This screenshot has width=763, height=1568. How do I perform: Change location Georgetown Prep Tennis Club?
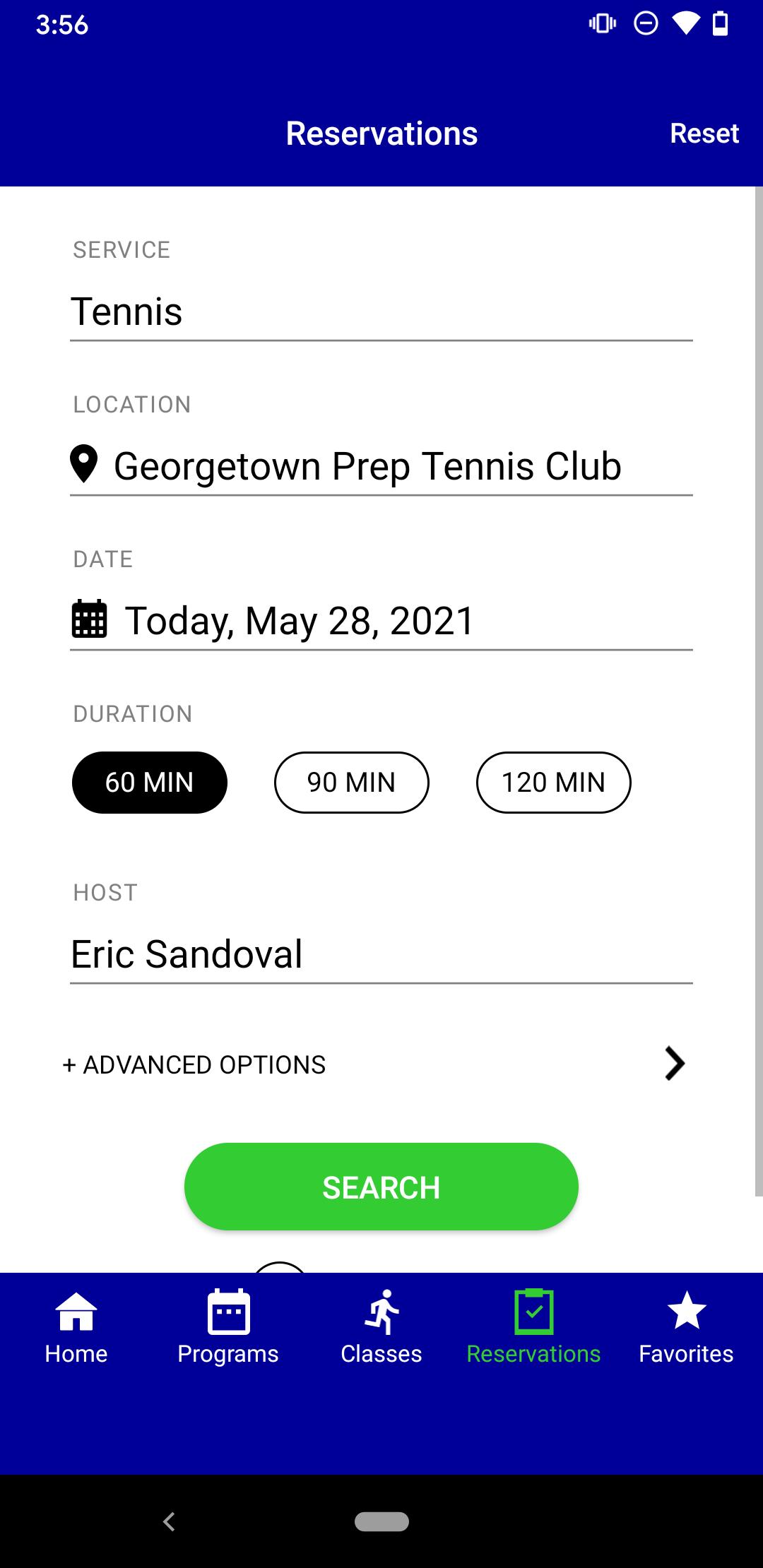381,466
